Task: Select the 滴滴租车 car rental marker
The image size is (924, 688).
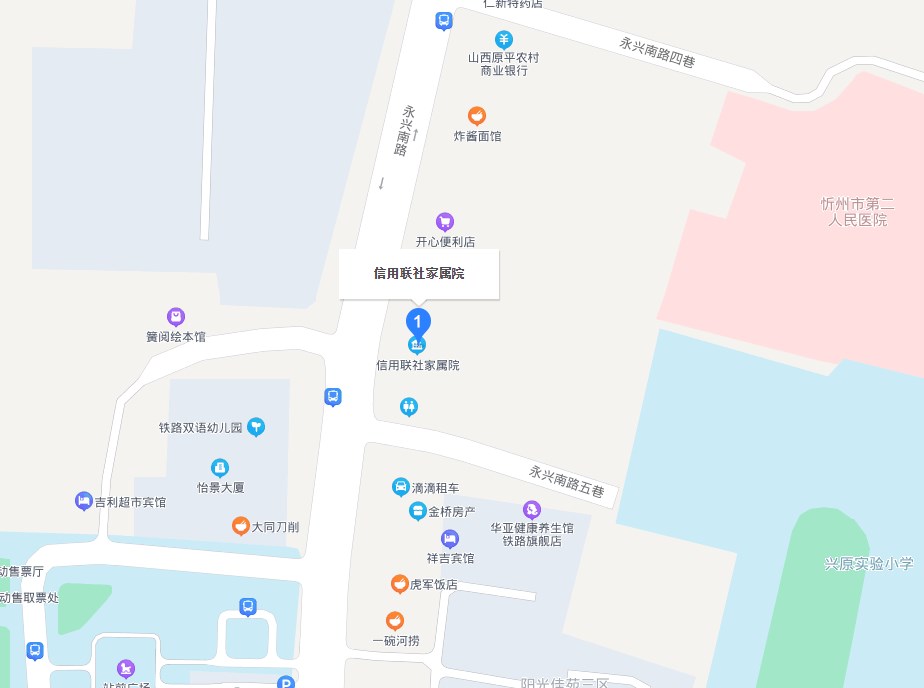Action: 400,488
